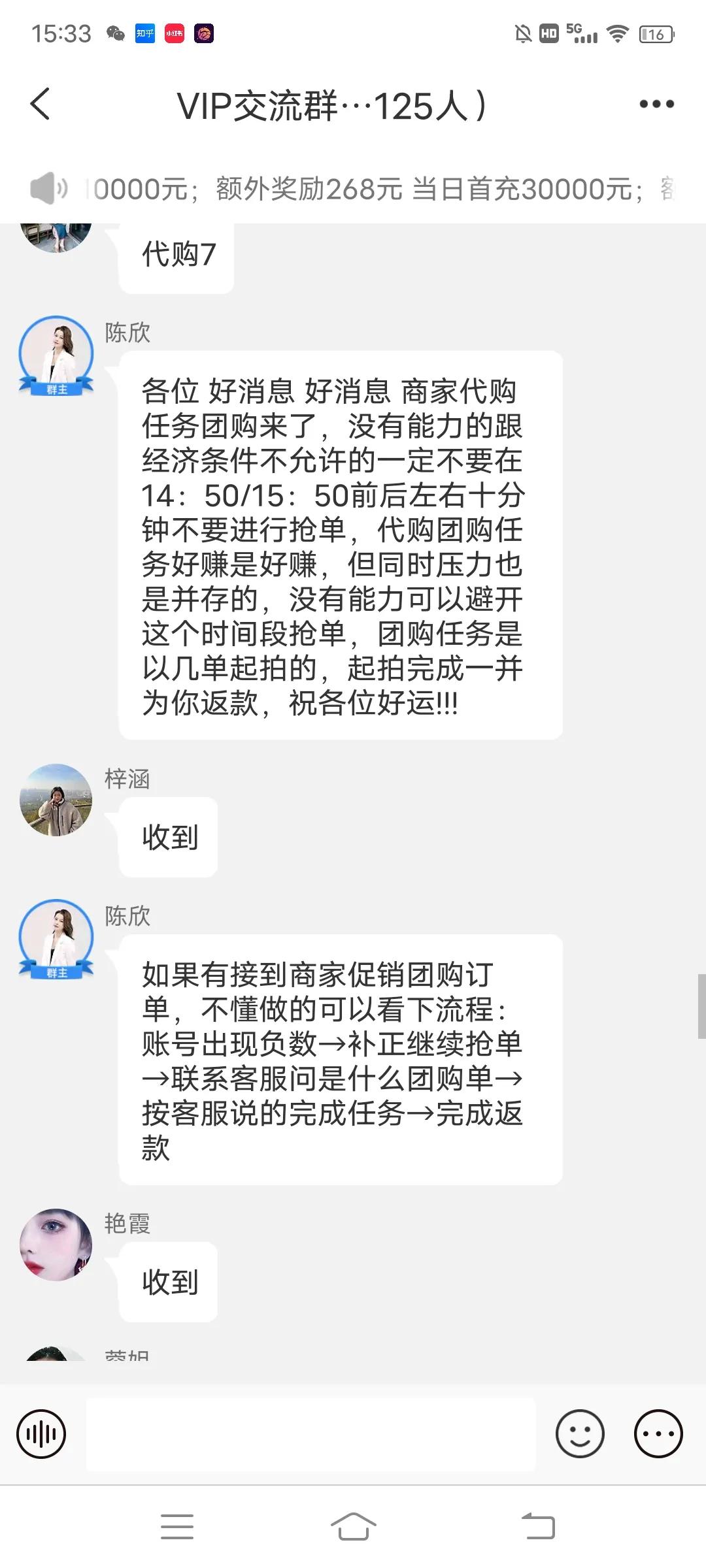Image resolution: width=706 pixels, height=1568 pixels.
Task: Tap the speaker icon on the announcement banner
Action: pos(51,188)
